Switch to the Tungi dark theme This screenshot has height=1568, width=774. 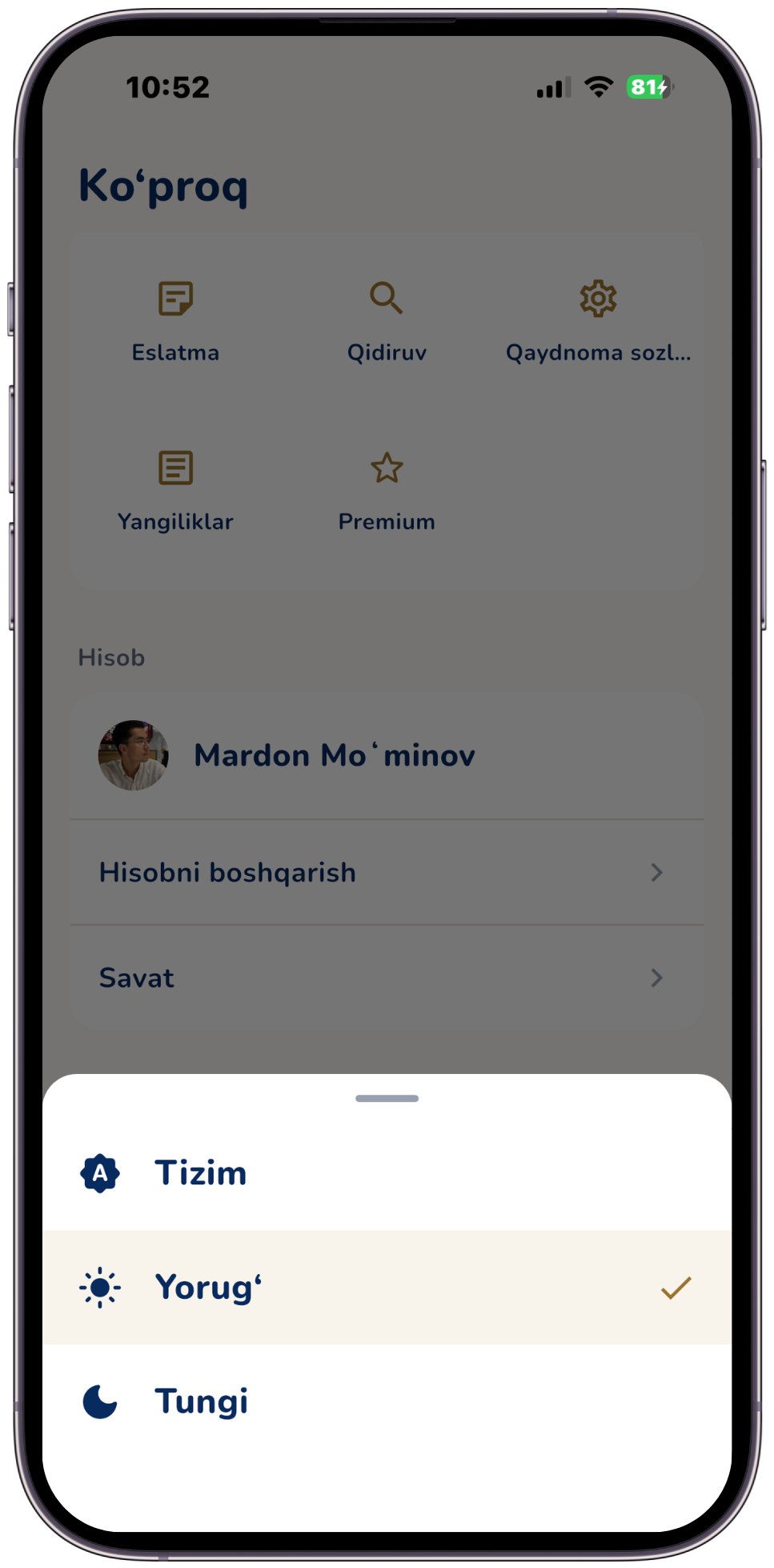point(387,1401)
